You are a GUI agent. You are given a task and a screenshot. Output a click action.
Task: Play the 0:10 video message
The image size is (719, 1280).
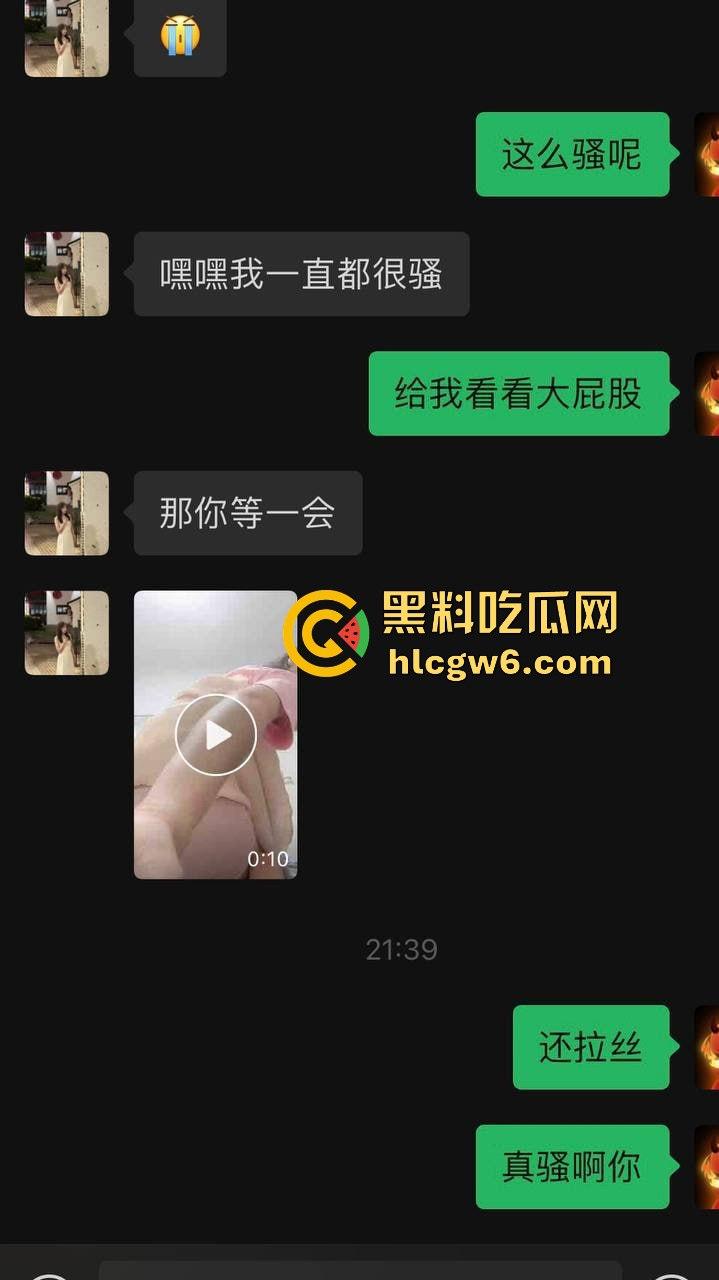point(216,735)
